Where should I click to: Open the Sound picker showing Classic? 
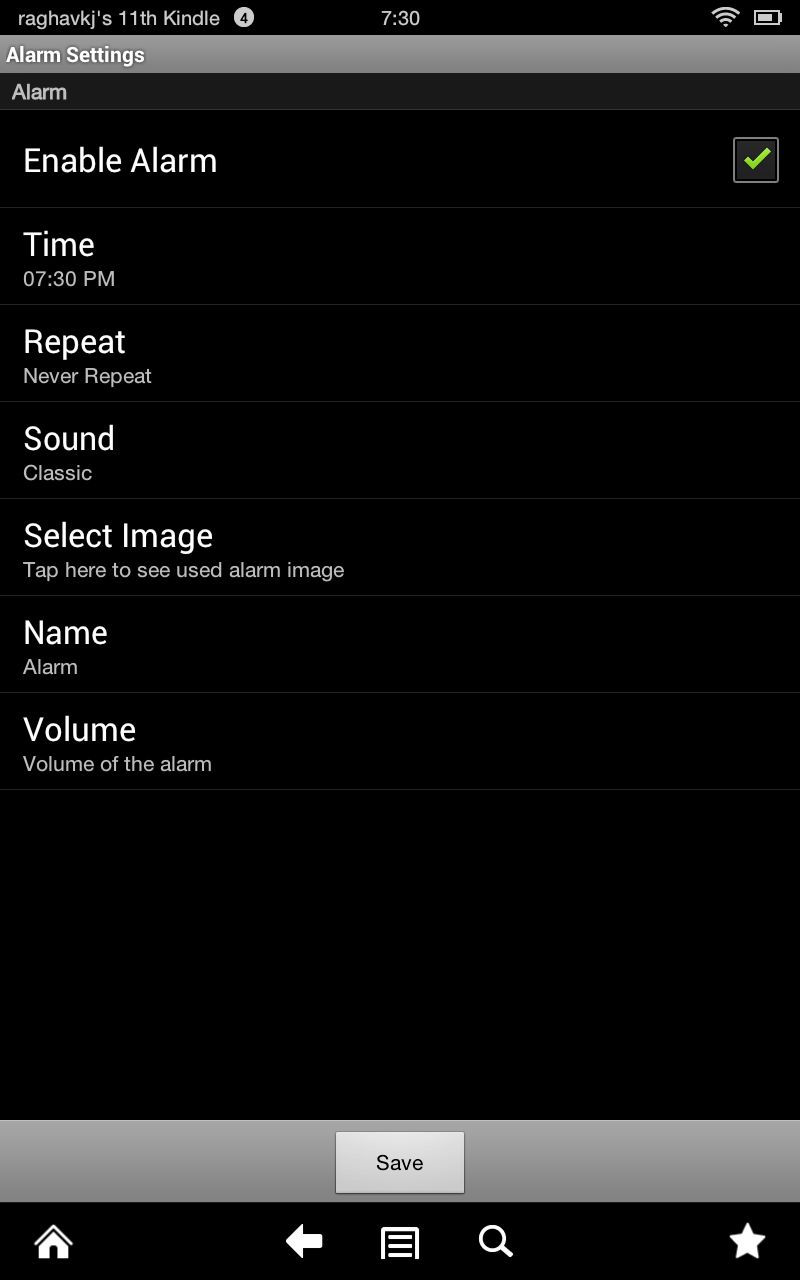click(400, 450)
